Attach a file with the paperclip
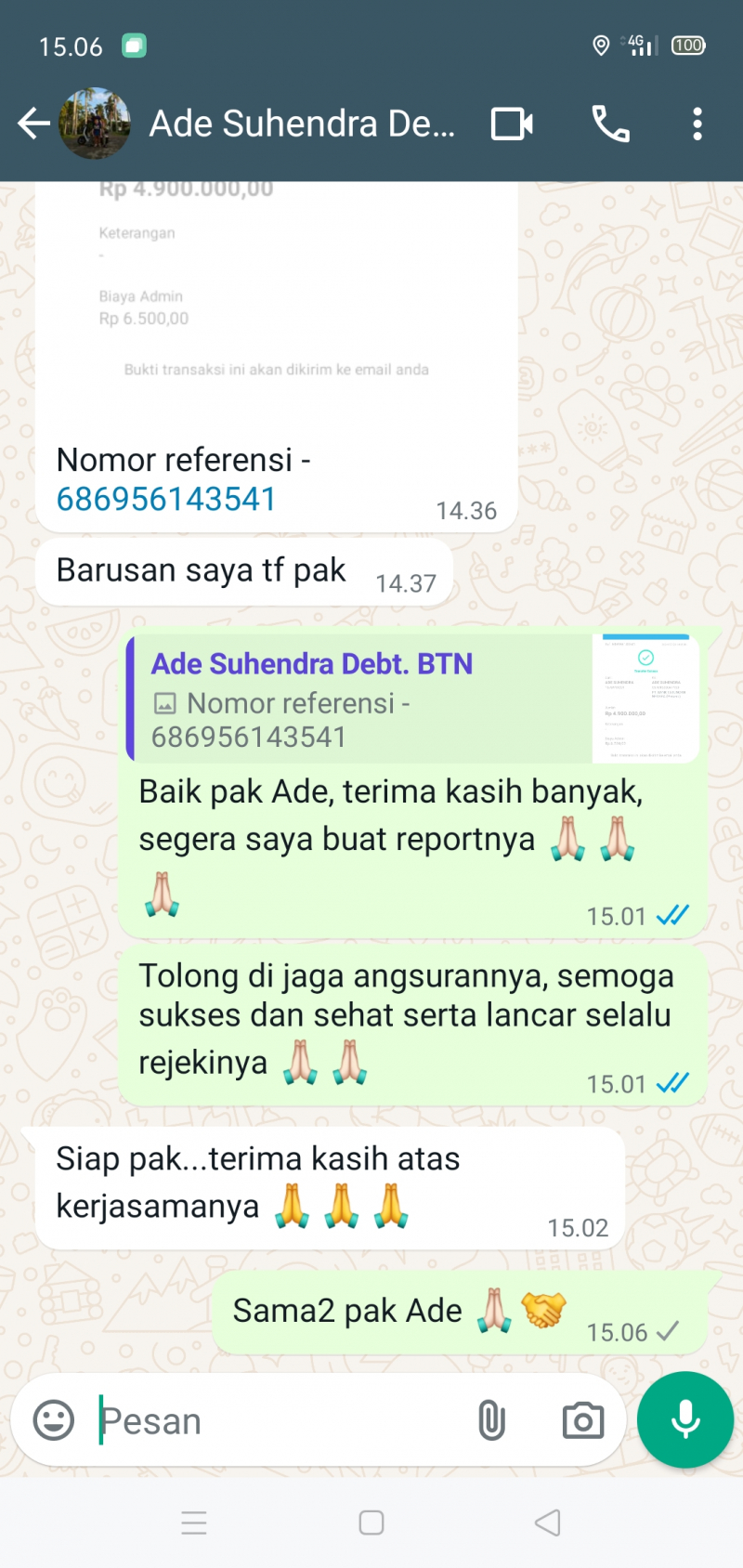Image resolution: width=743 pixels, height=1568 pixels. pos(491,1420)
